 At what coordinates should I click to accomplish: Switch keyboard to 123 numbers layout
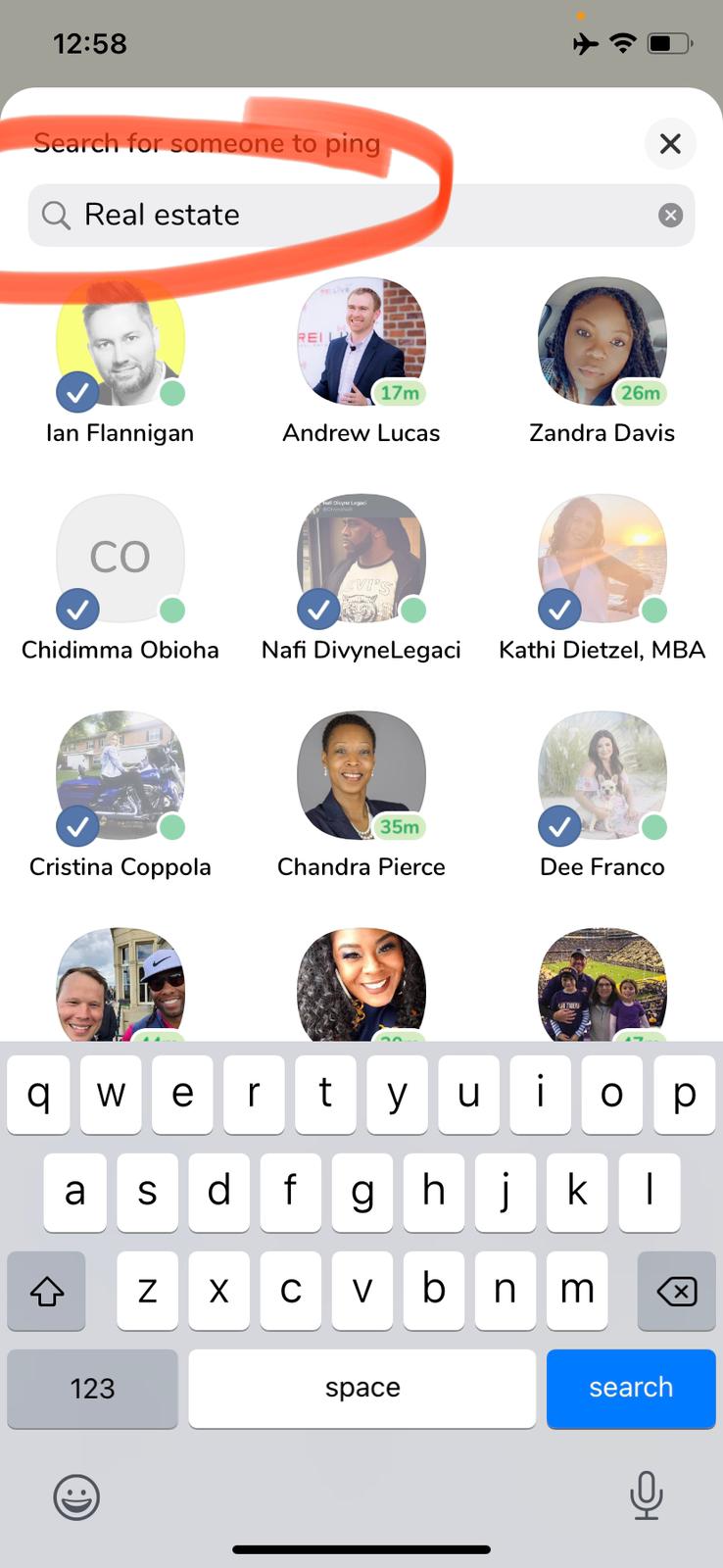click(92, 1388)
